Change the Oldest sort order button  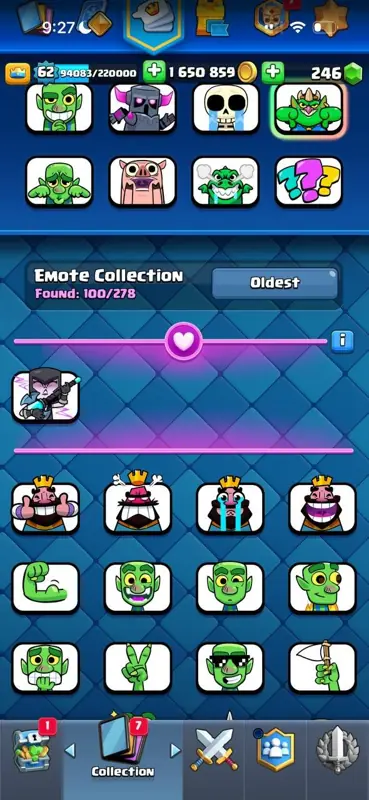pyautogui.click(x=275, y=283)
